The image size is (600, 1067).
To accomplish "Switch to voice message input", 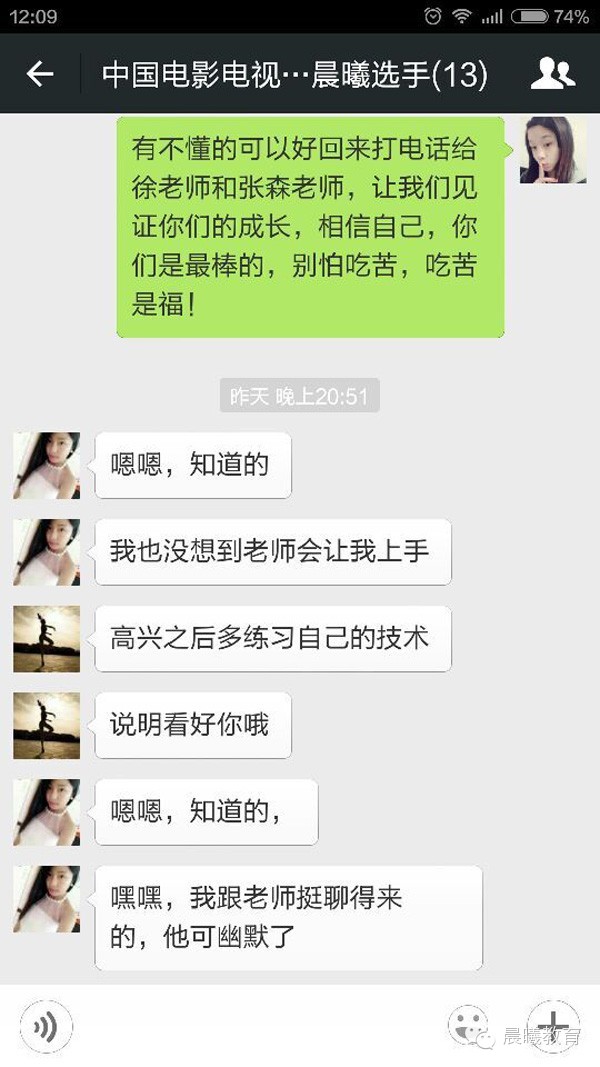I will (x=46, y=1026).
